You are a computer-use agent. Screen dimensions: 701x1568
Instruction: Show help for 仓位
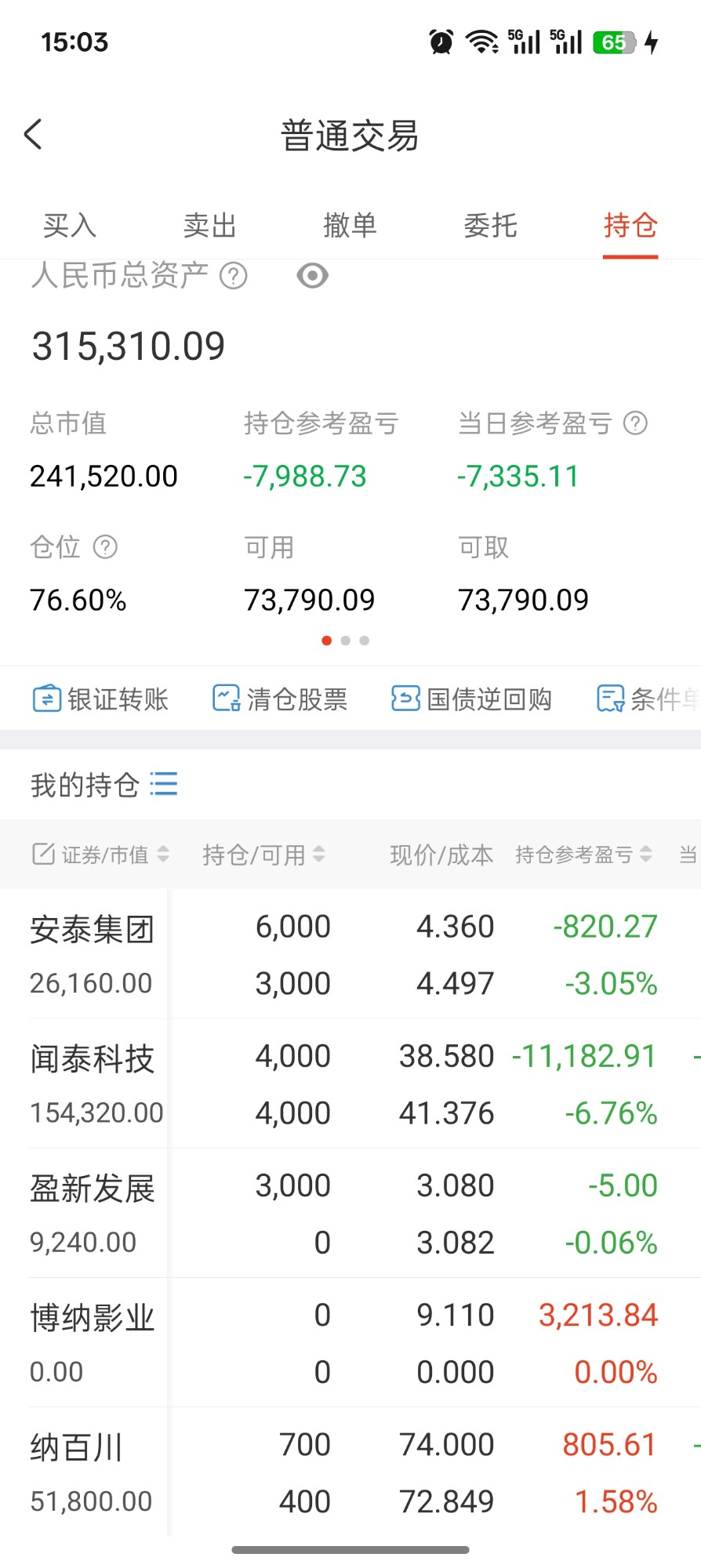coord(105,546)
